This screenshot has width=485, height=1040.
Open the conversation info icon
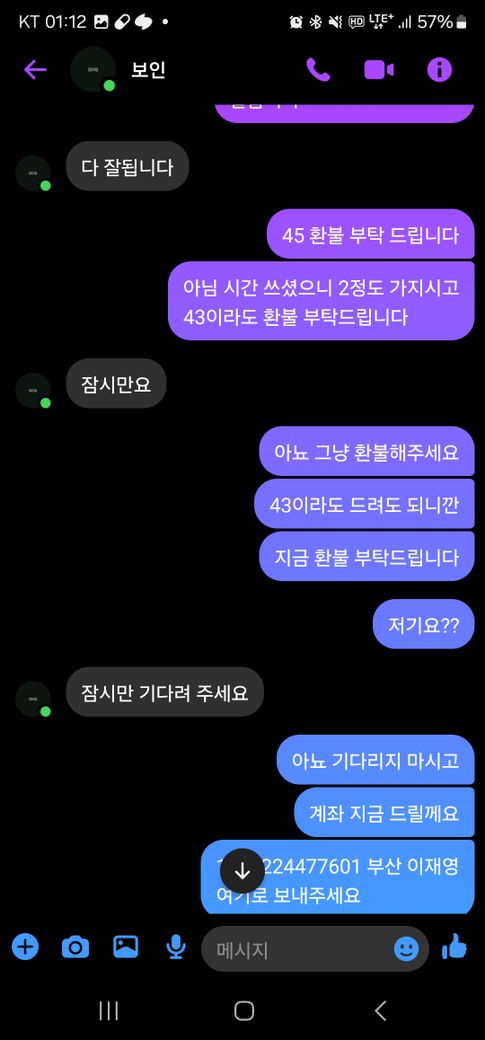439,70
